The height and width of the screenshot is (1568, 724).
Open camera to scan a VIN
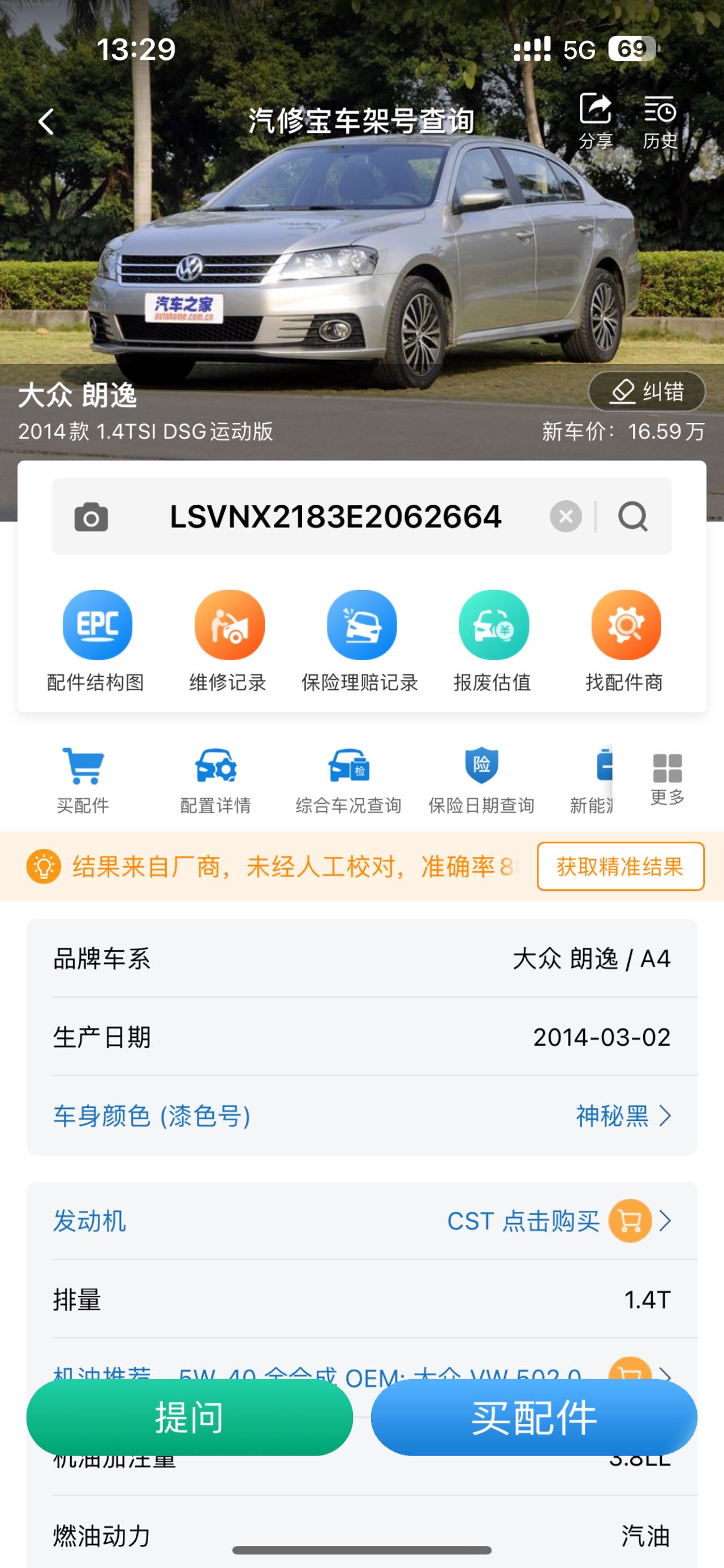(91, 517)
